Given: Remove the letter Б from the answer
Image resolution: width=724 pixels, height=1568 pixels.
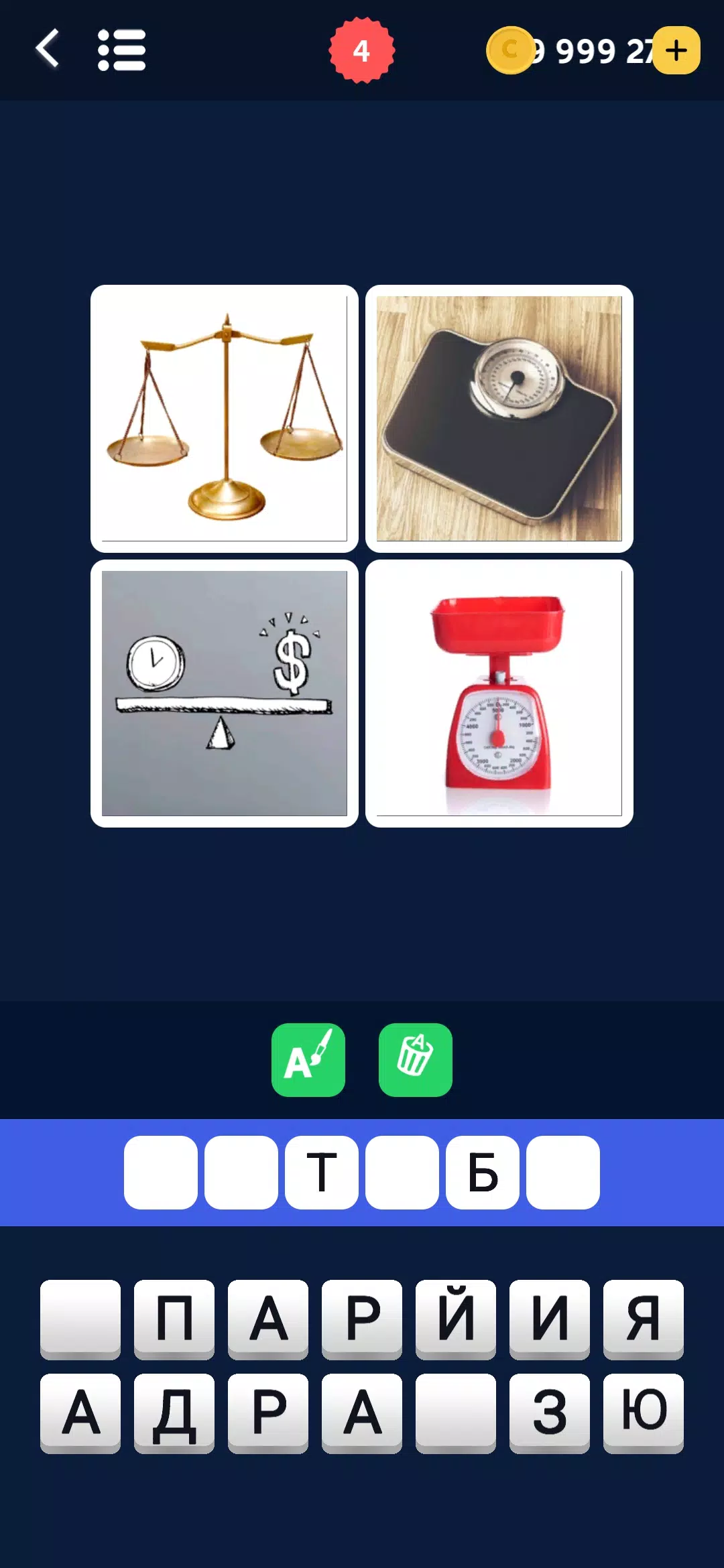Looking at the screenshot, I should pos(483,1173).
